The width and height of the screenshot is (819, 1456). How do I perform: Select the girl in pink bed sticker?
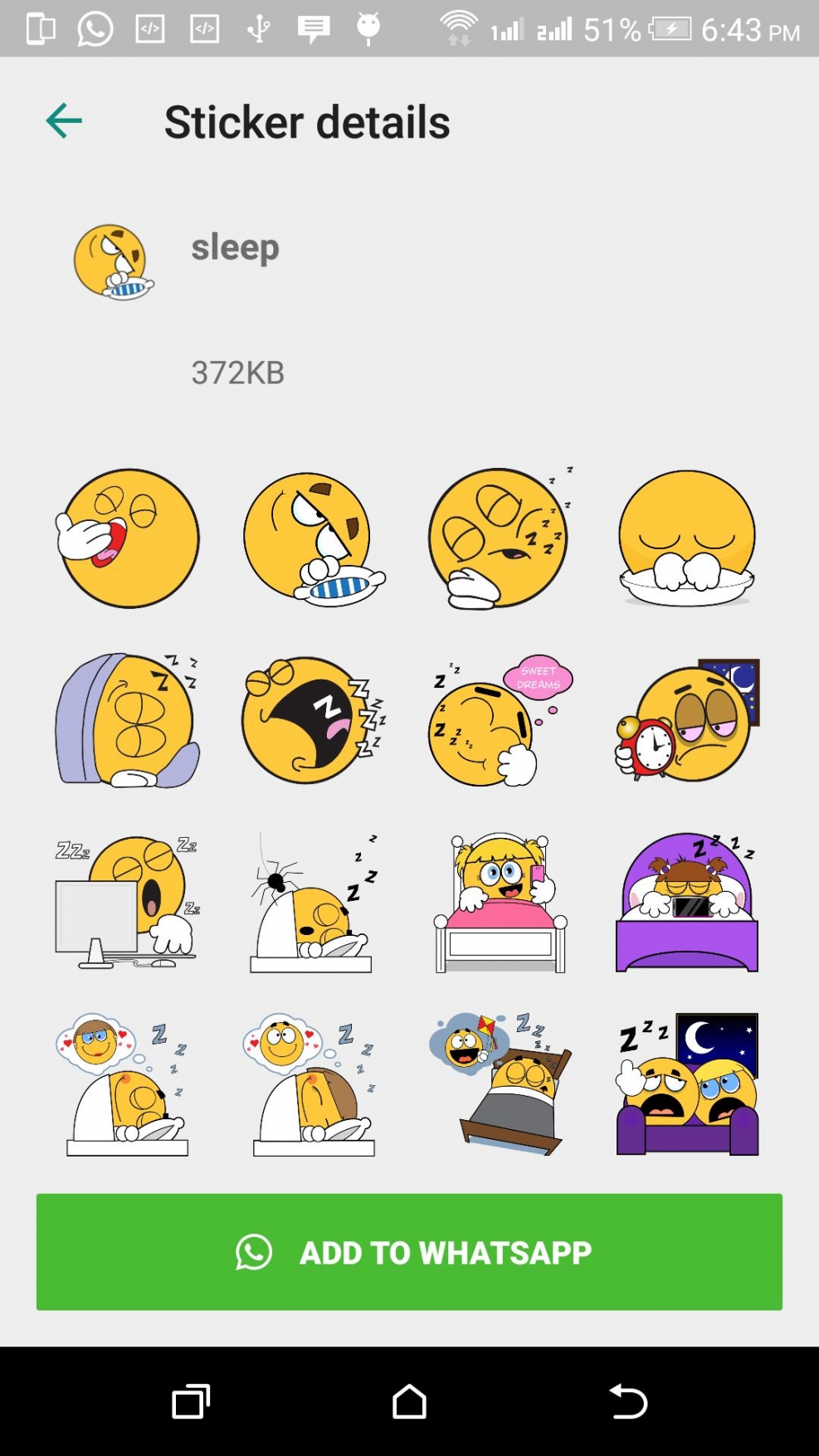coord(500,903)
